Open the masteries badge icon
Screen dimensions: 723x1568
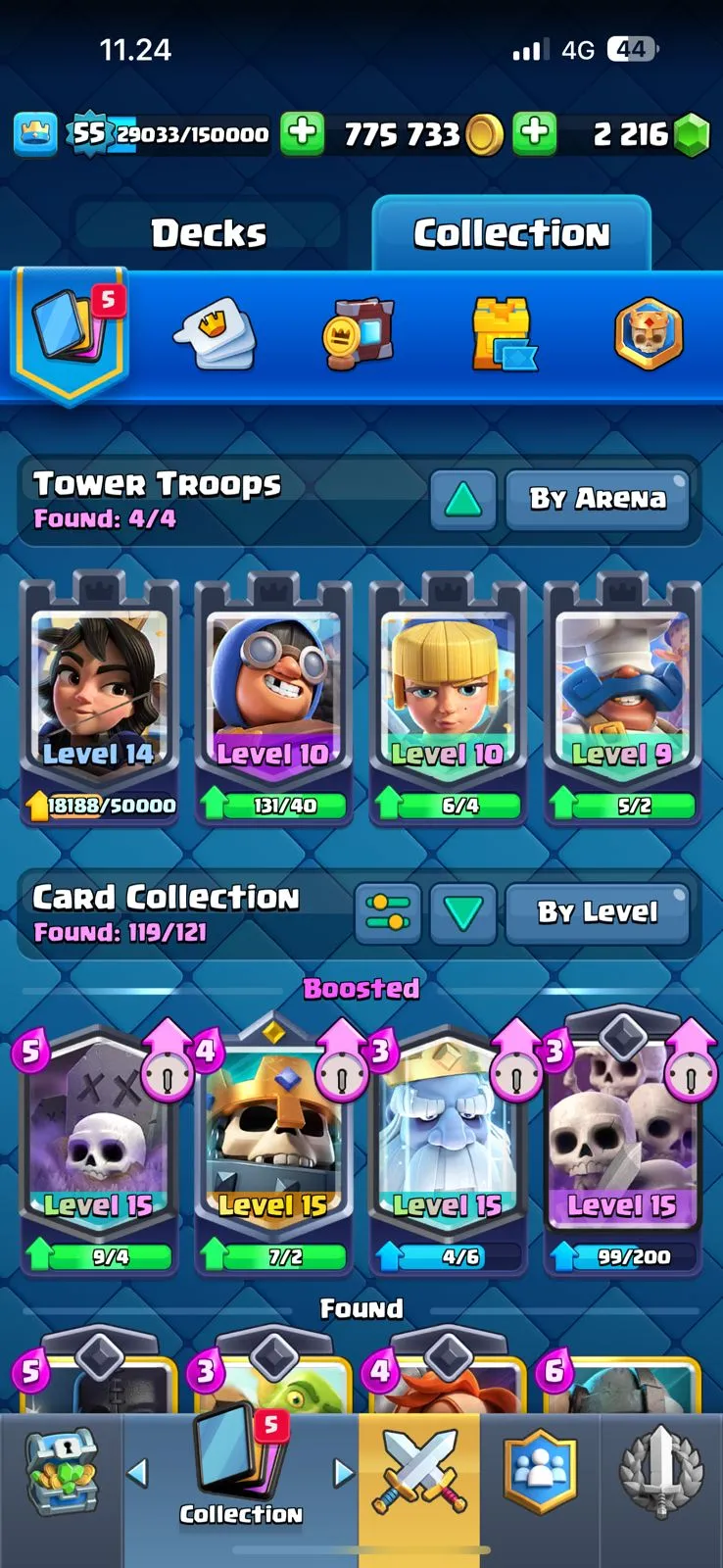pyautogui.click(x=648, y=334)
